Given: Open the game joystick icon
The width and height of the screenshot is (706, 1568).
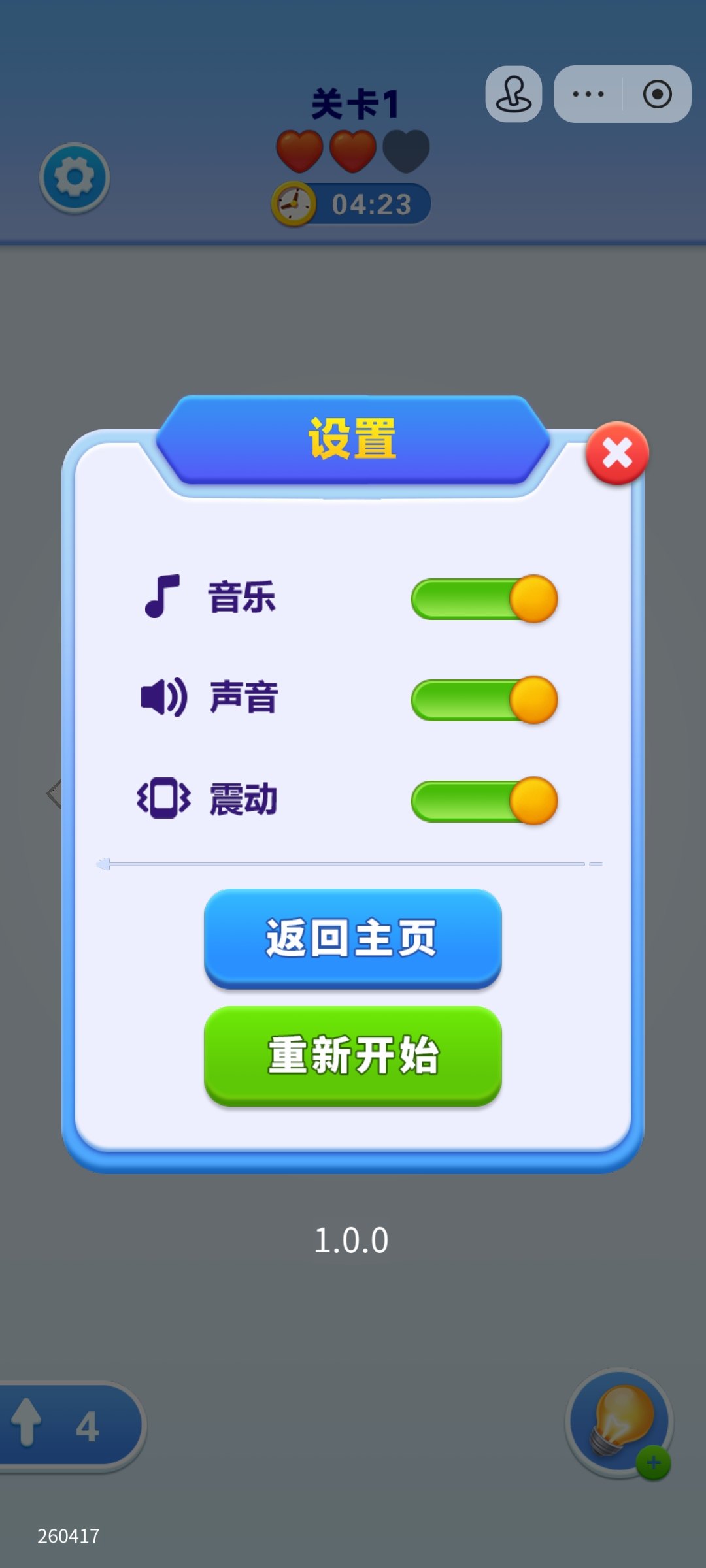Looking at the screenshot, I should [514, 94].
